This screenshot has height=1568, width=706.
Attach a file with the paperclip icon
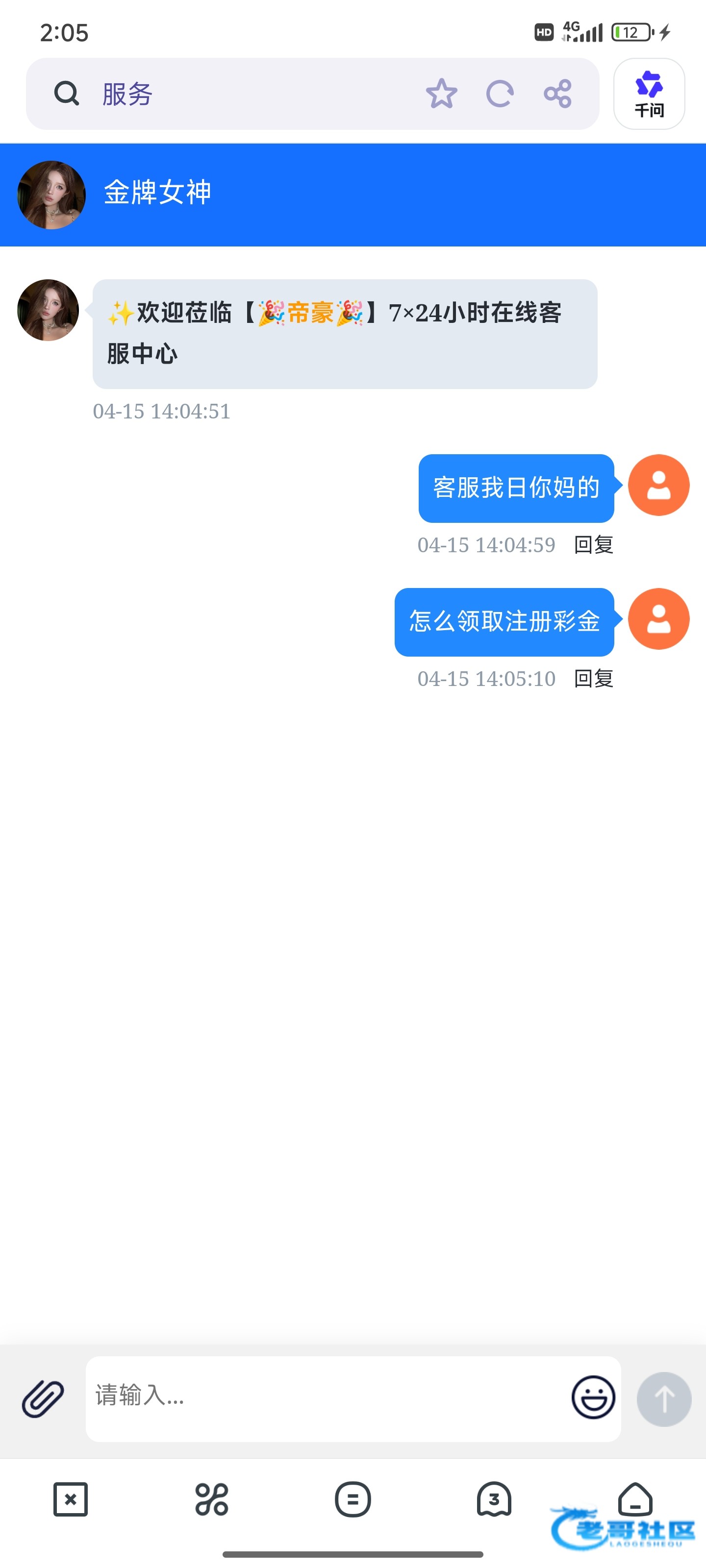click(x=43, y=1398)
